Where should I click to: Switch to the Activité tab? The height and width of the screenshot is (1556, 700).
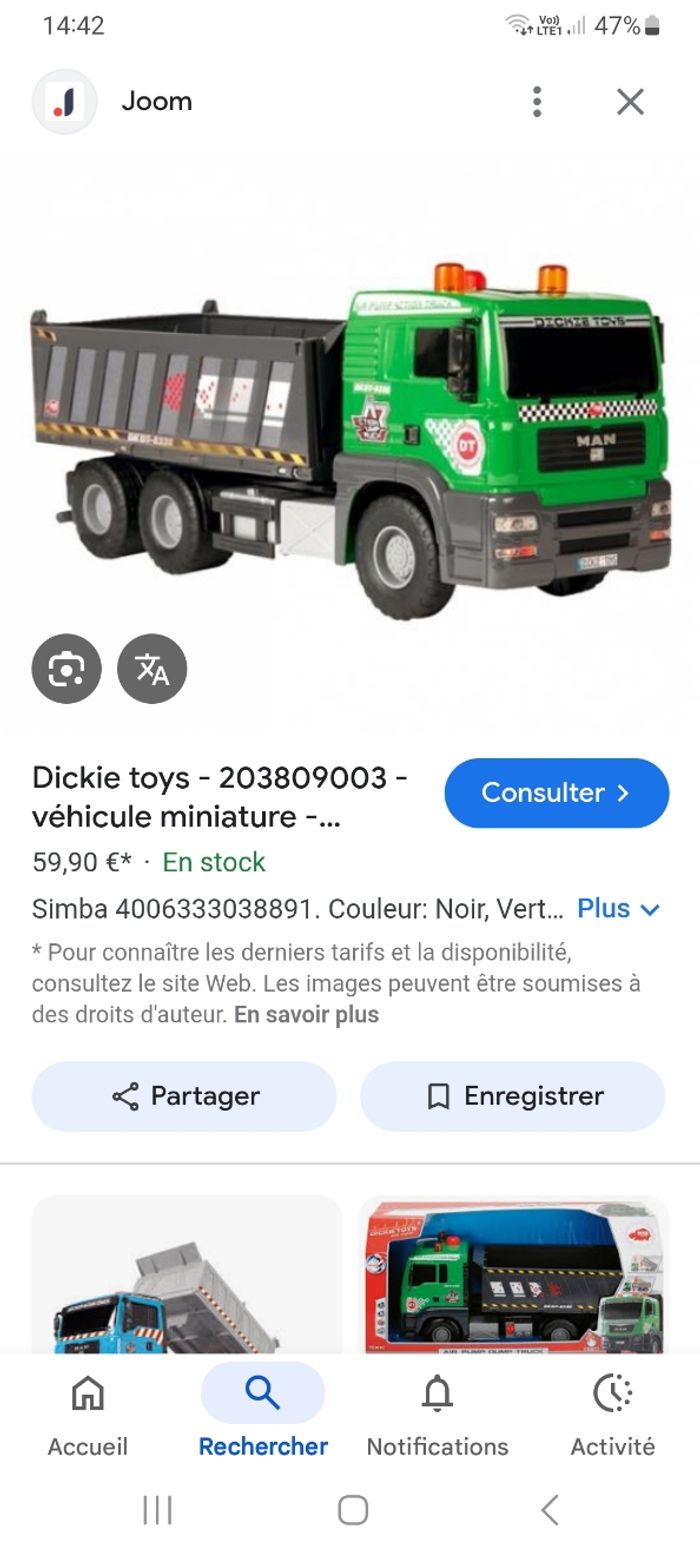(612, 1415)
